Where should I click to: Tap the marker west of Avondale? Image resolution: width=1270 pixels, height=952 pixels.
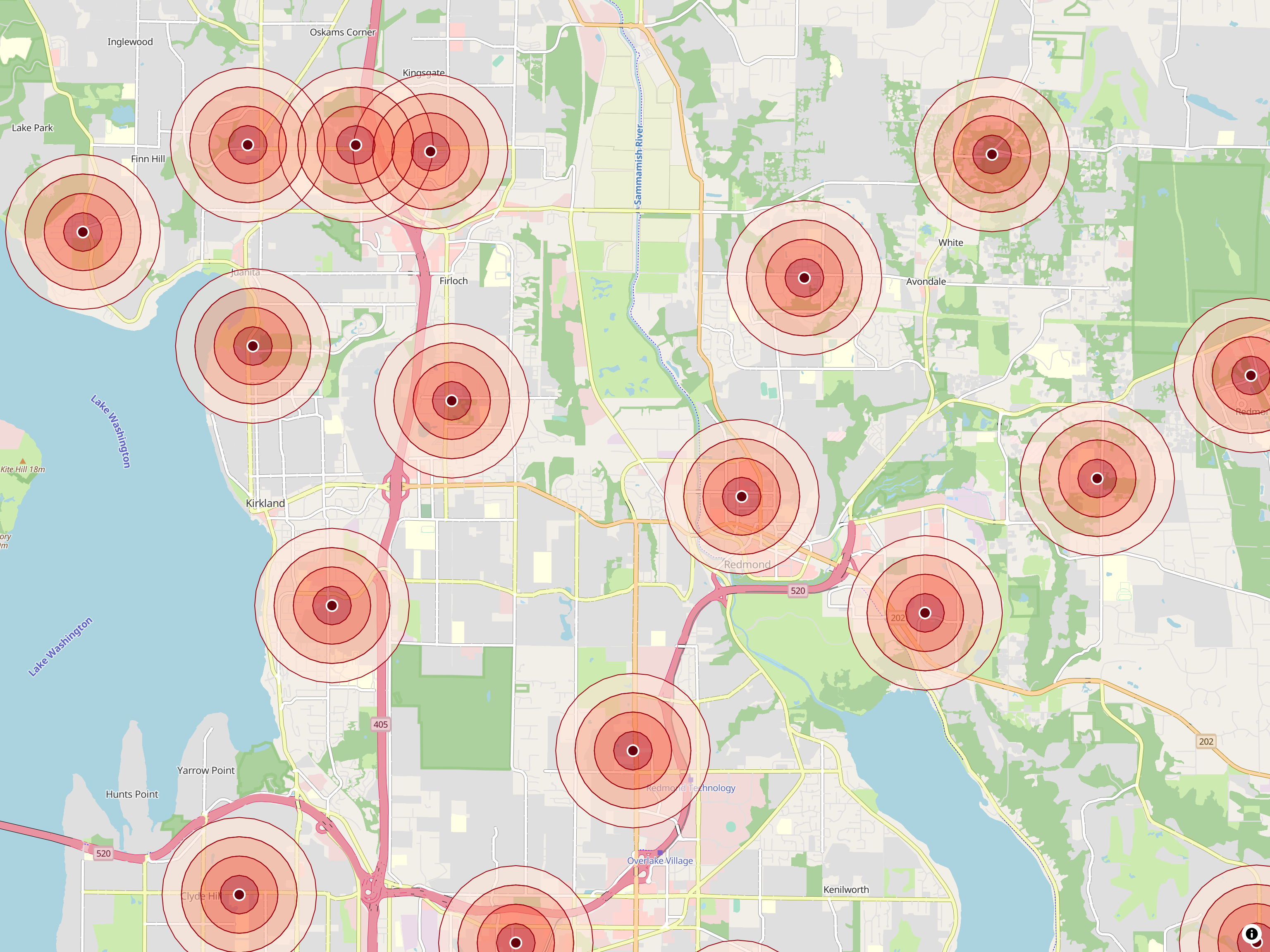[x=804, y=278]
